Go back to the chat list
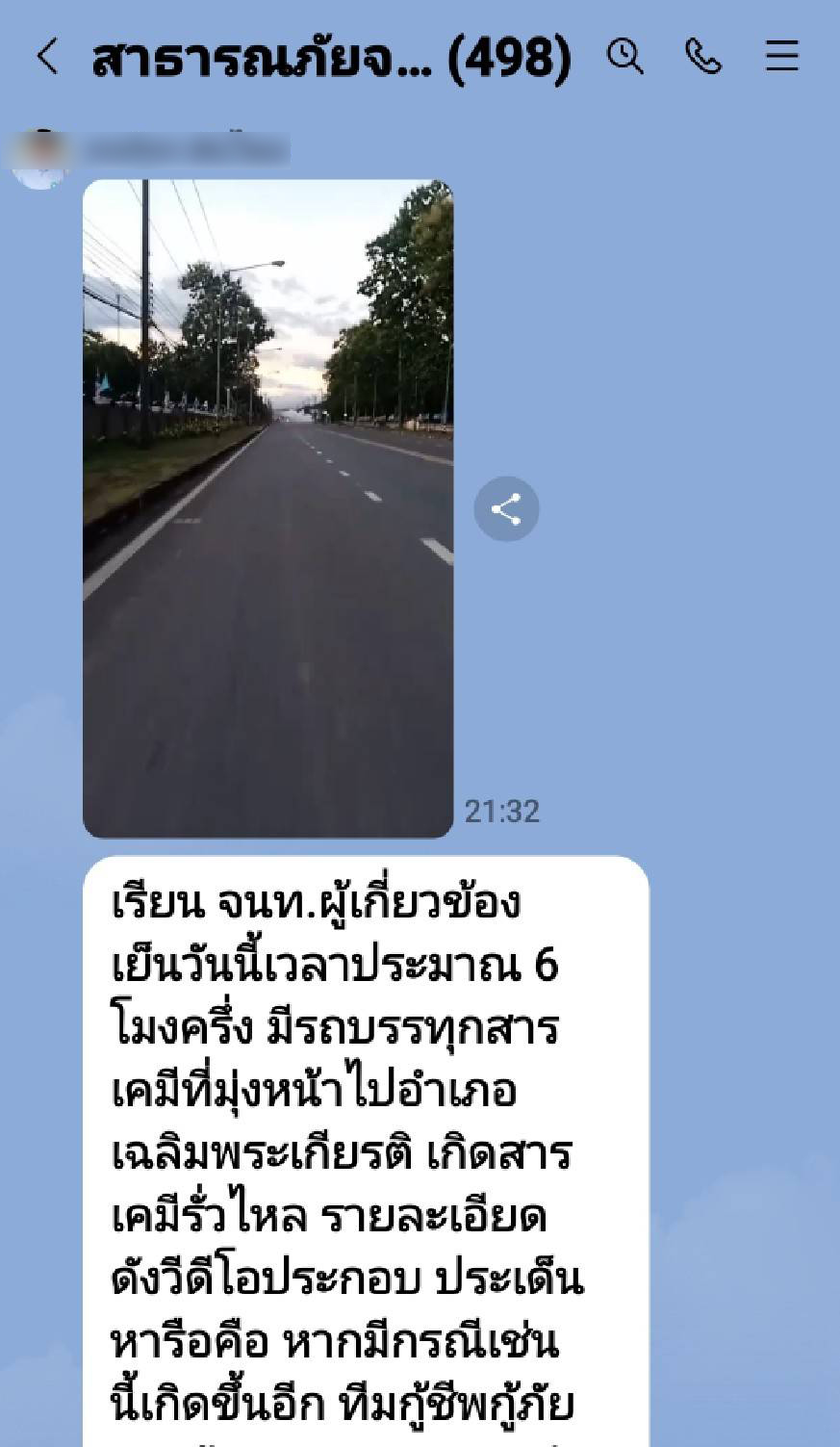 46,57
